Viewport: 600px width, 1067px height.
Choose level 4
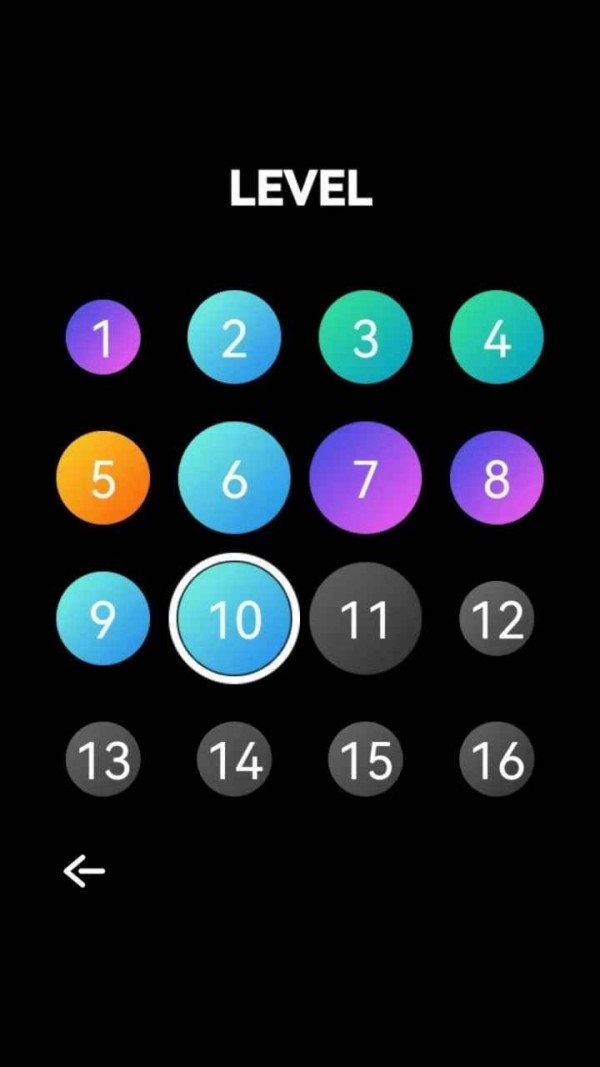(x=496, y=338)
